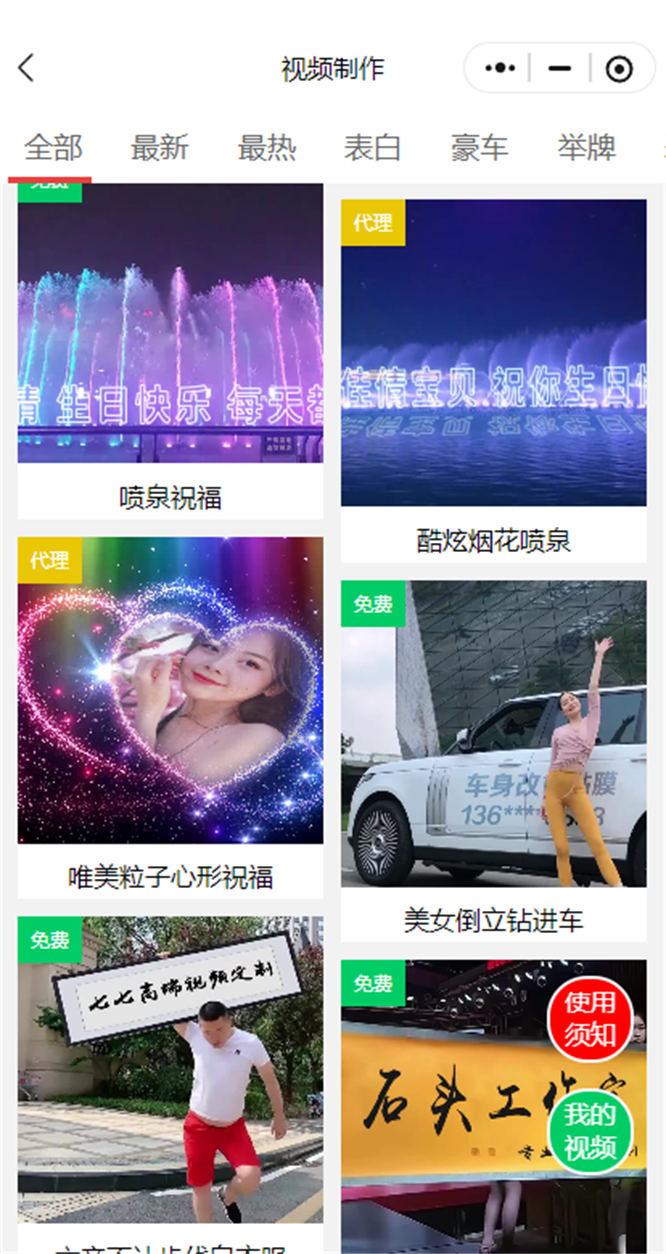
Task: Open the mini program more options menu
Action: [x=500, y=68]
